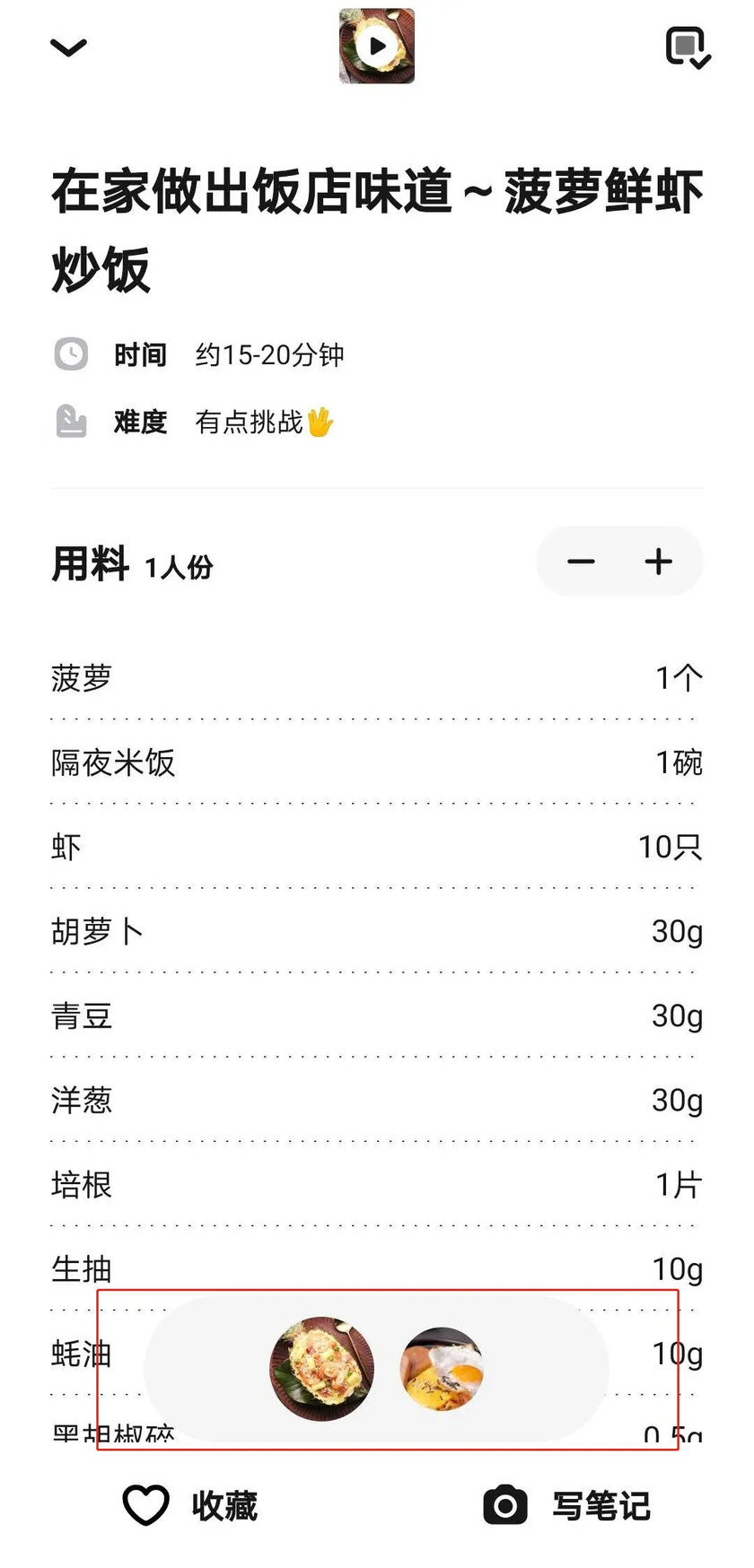Open the pineapple fried rice photo
The width and height of the screenshot is (754, 1568).
(x=322, y=1369)
